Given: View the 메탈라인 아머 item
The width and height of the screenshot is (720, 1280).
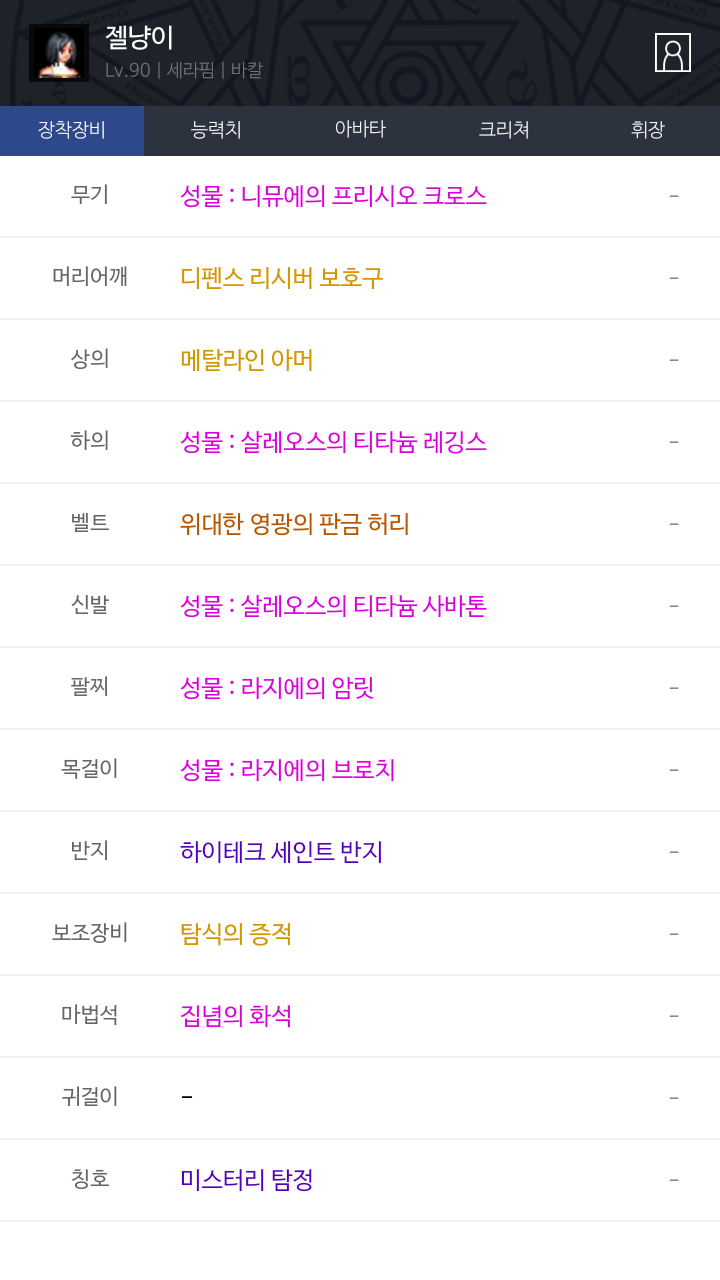Looking at the screenshot, I should click(246, 359).
